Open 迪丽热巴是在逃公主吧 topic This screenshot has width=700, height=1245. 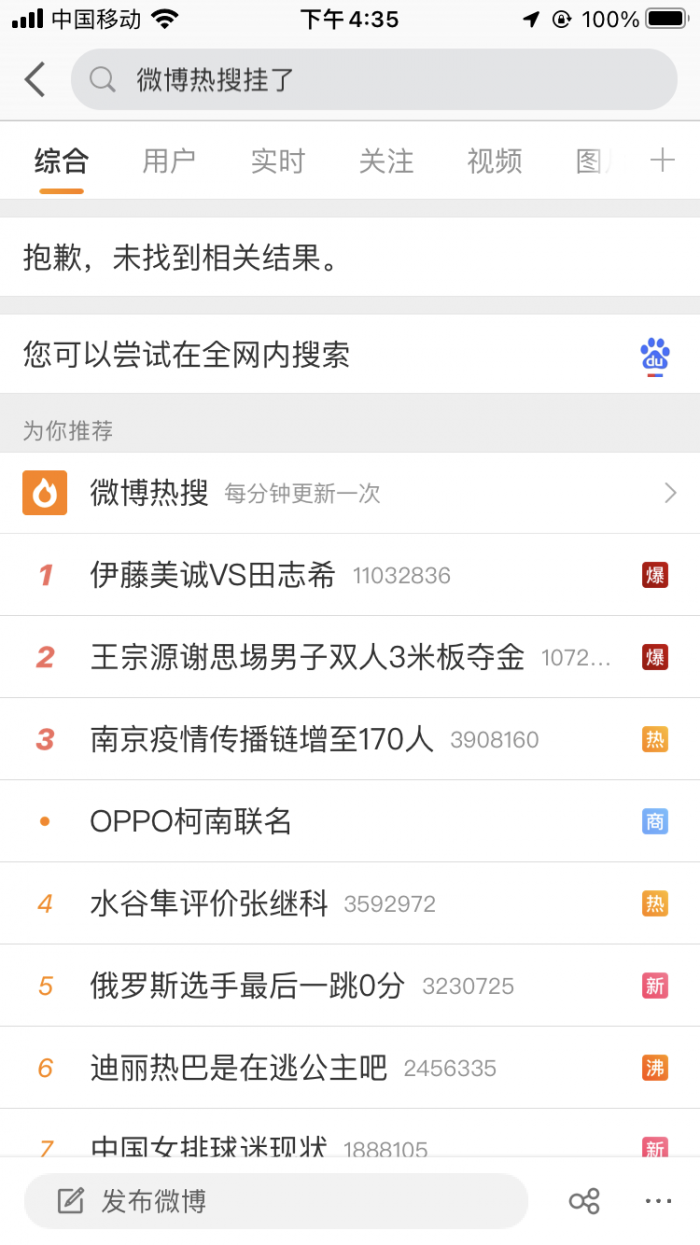(x=238, y=1068)
